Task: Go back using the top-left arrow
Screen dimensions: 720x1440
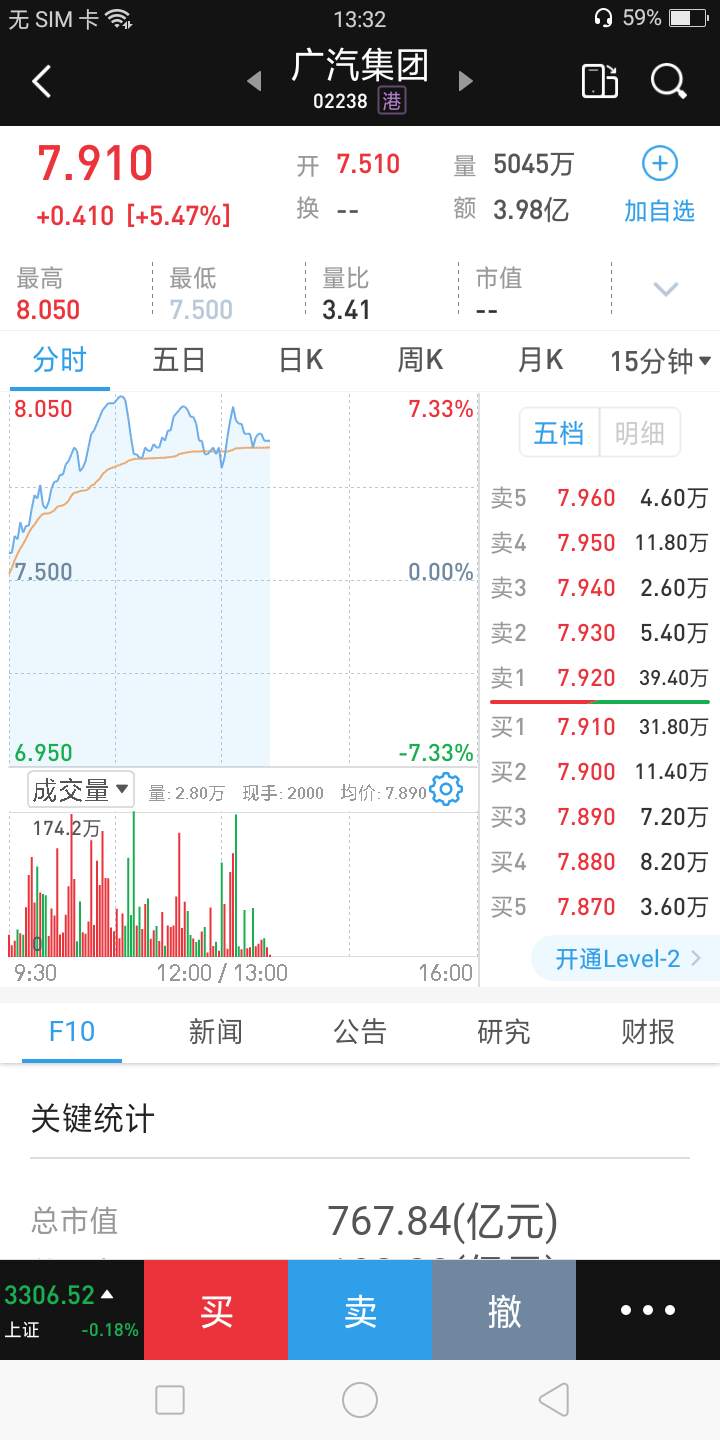Action: pos(41,81)
